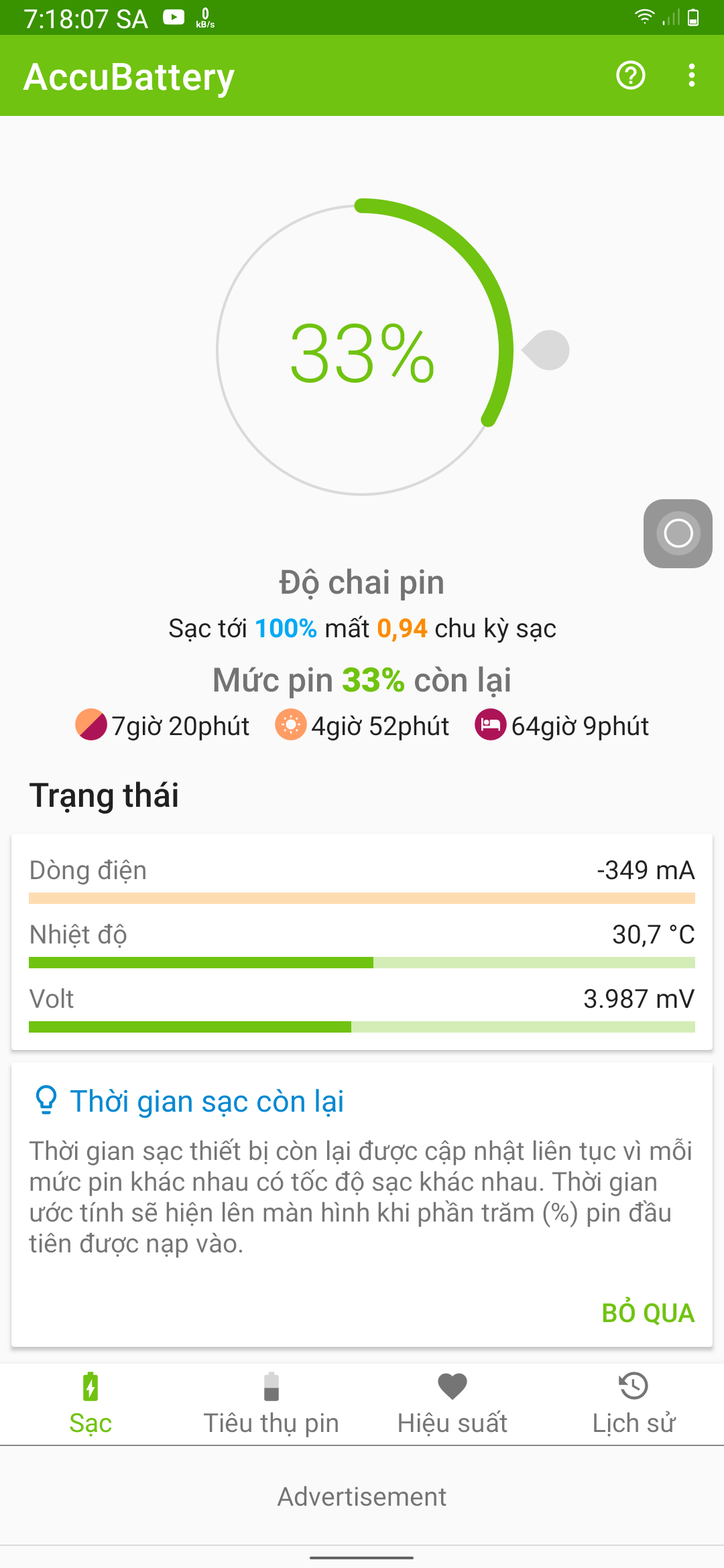The image size is (724, 1568).
Task: Open the help question mark icon
Action: tap(630, 76)
